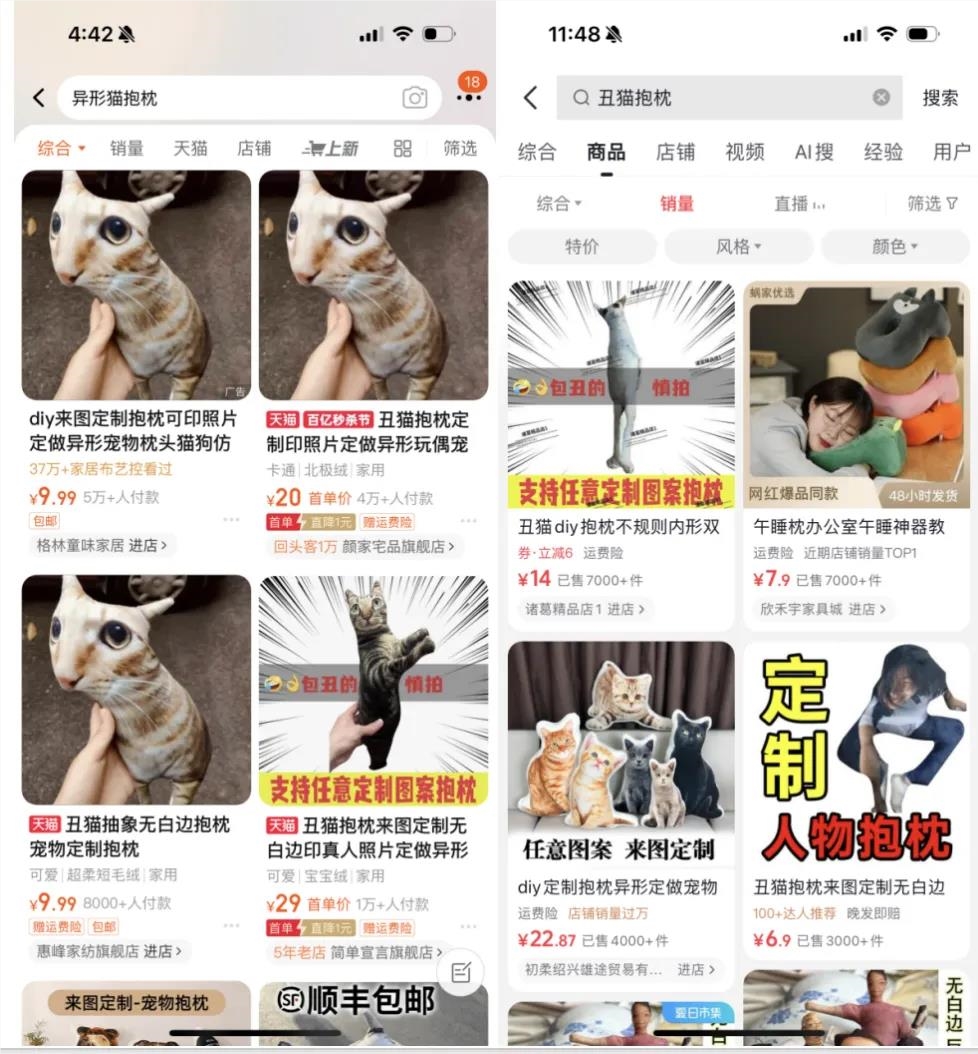The image size is (978, 1054).
Task: Clear the 丑猫抱枕 search with the X icon
Action: (880, 97)
